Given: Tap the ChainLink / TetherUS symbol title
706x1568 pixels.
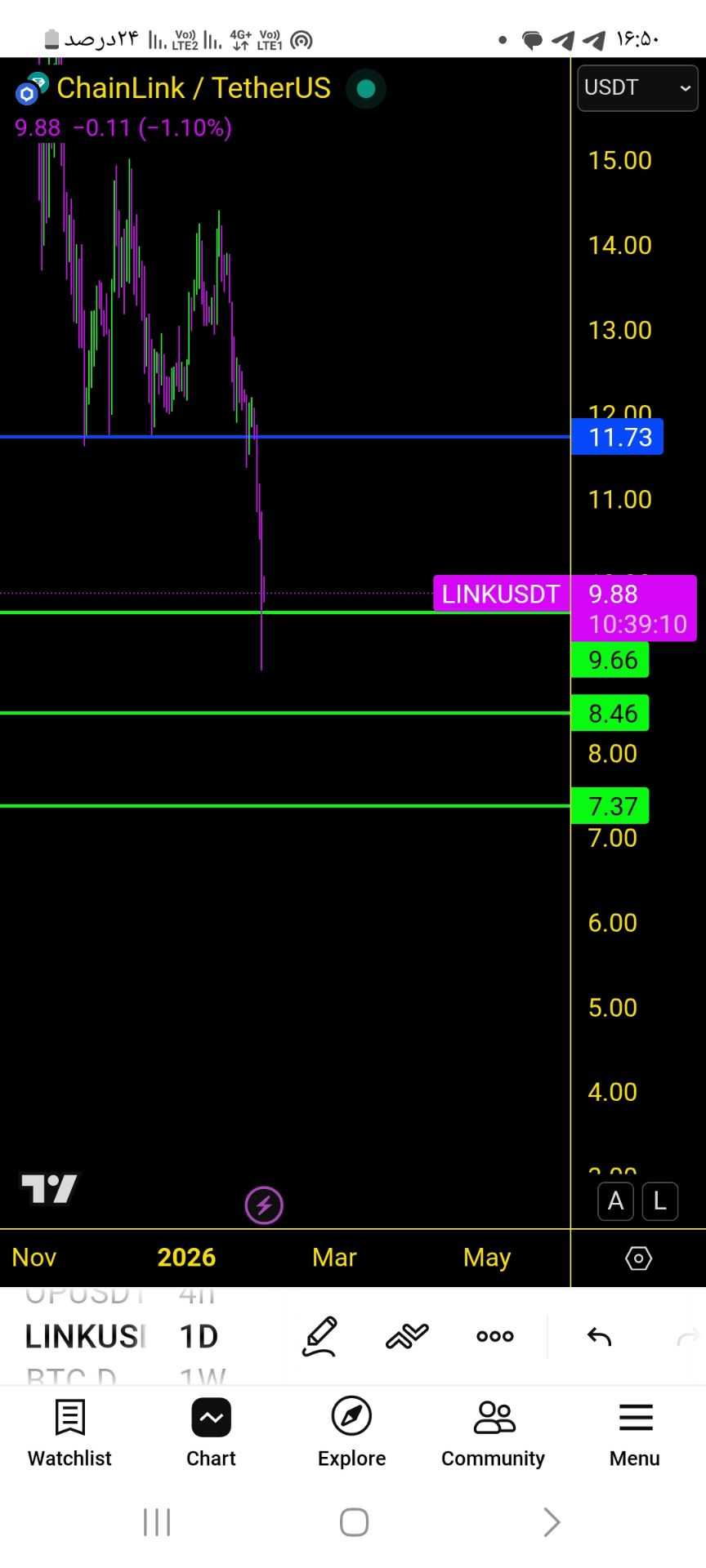Looking at the screenshot, I should pyautogui.click(x=193, y=88).
